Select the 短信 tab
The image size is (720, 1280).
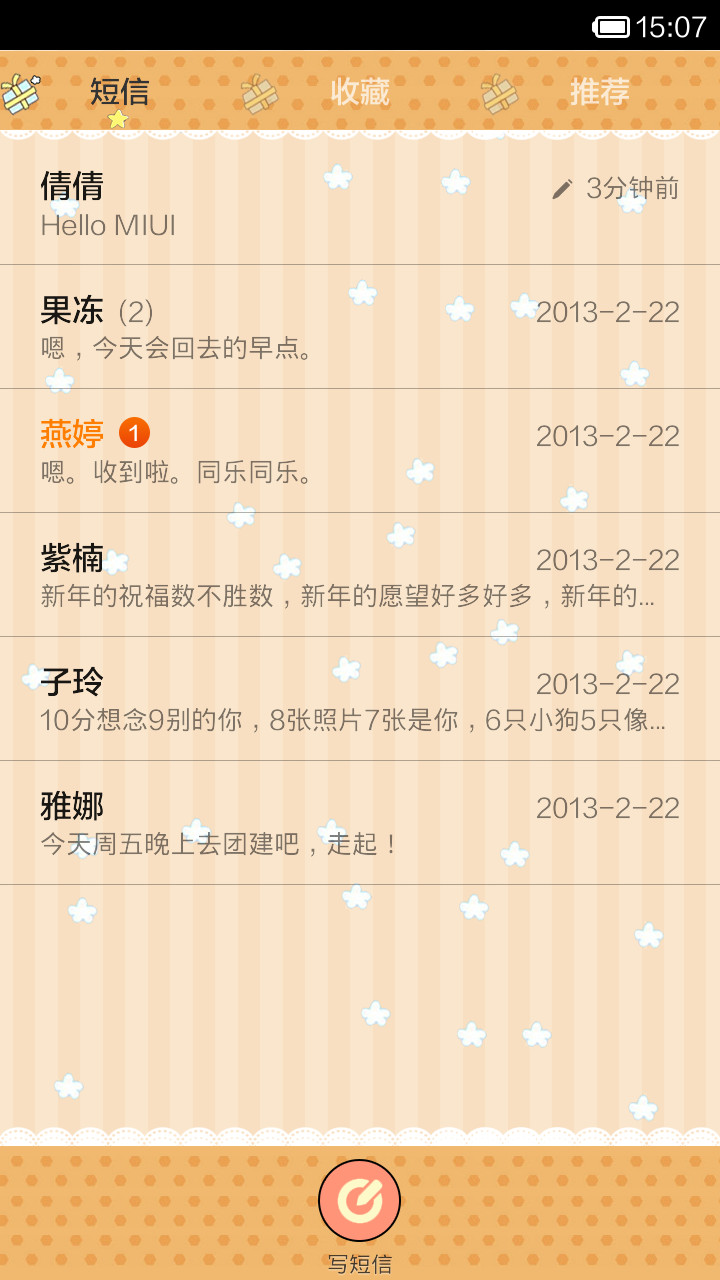pyautogui.click(x=120, y=92)
